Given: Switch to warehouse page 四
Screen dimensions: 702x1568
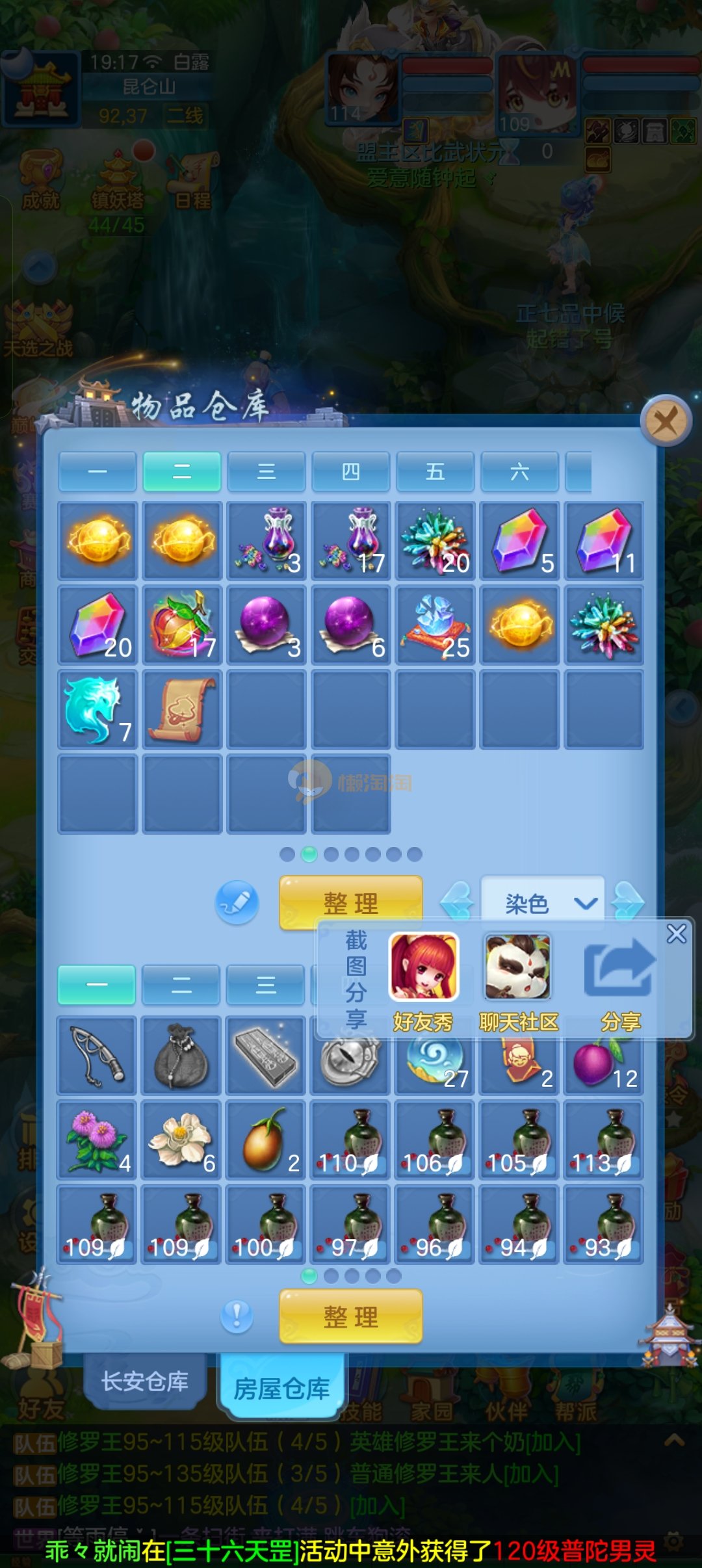Looking at the screenshot, I should click(x=351, y=471).
